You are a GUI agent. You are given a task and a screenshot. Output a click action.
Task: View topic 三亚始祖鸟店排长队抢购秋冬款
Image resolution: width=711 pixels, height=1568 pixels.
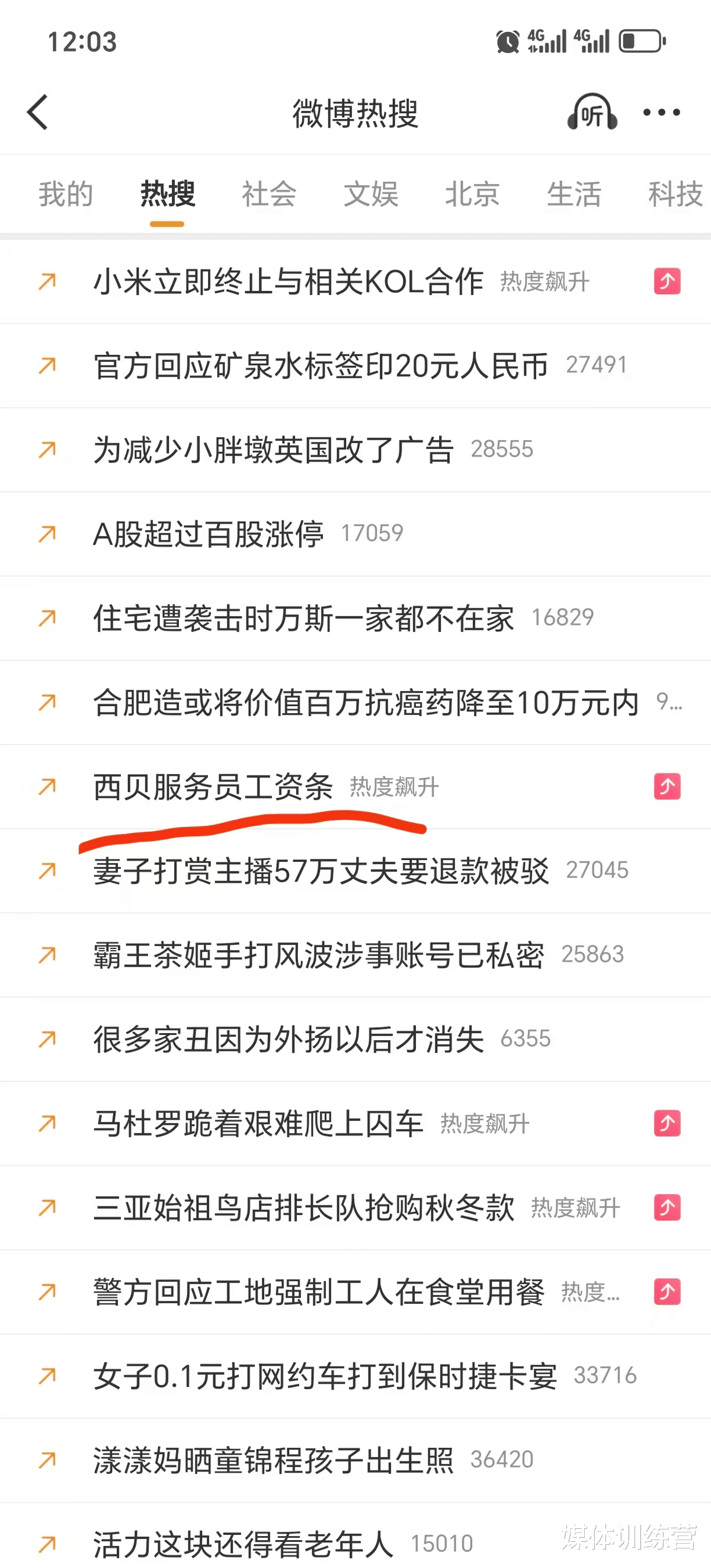(355, 1208)
